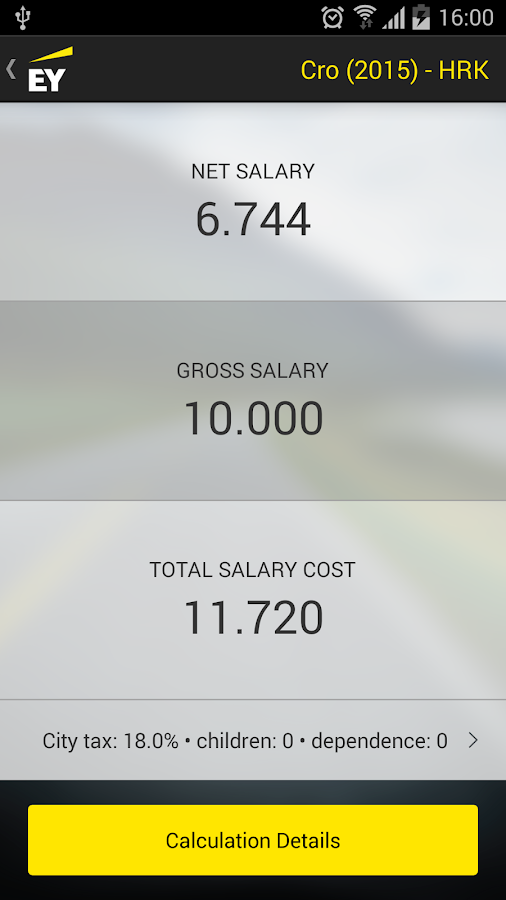Go back via the EY logo arrow
This screenshot has height=900, width=506.
39,69
